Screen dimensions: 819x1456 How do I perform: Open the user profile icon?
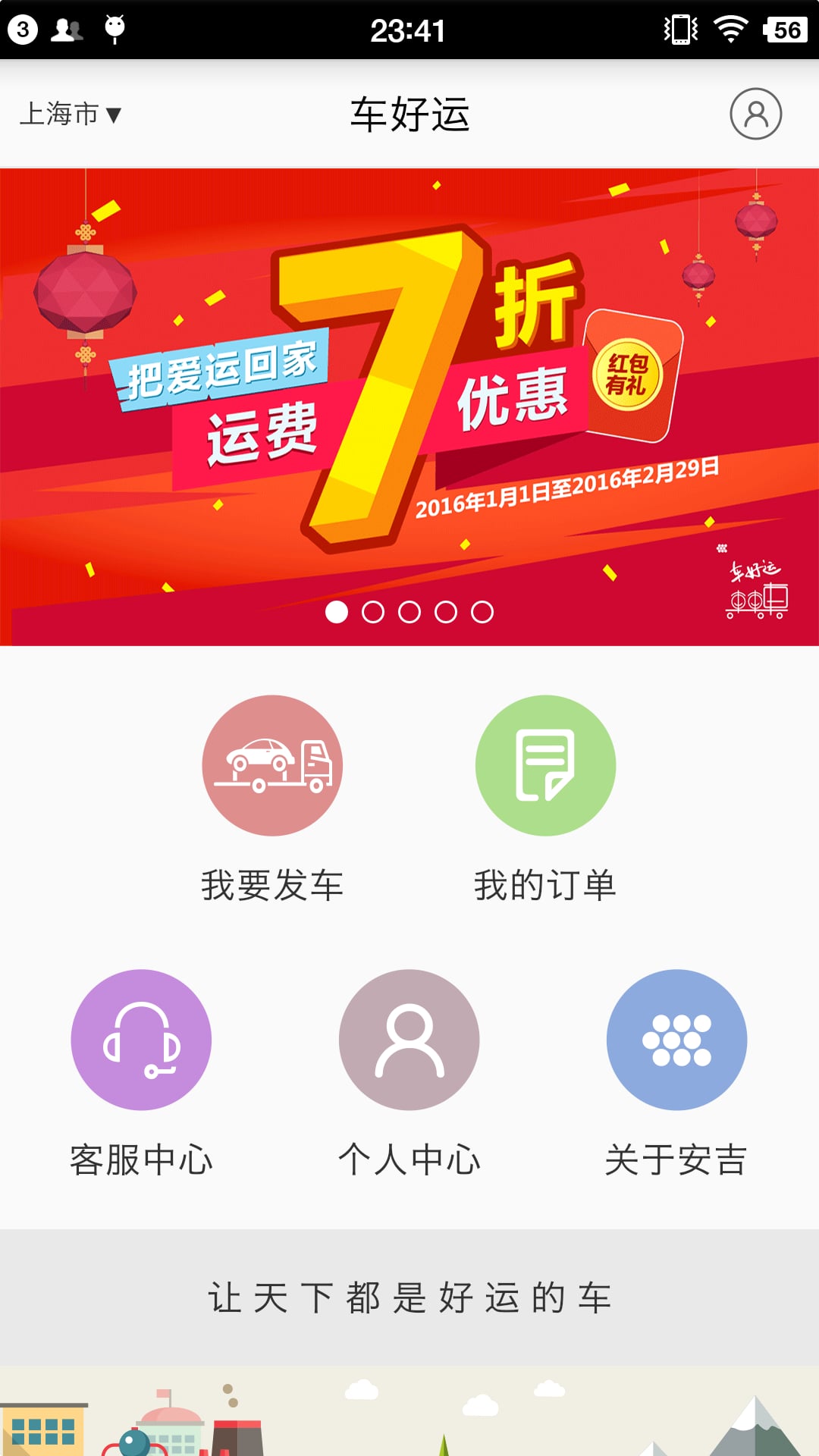point(755,114)
